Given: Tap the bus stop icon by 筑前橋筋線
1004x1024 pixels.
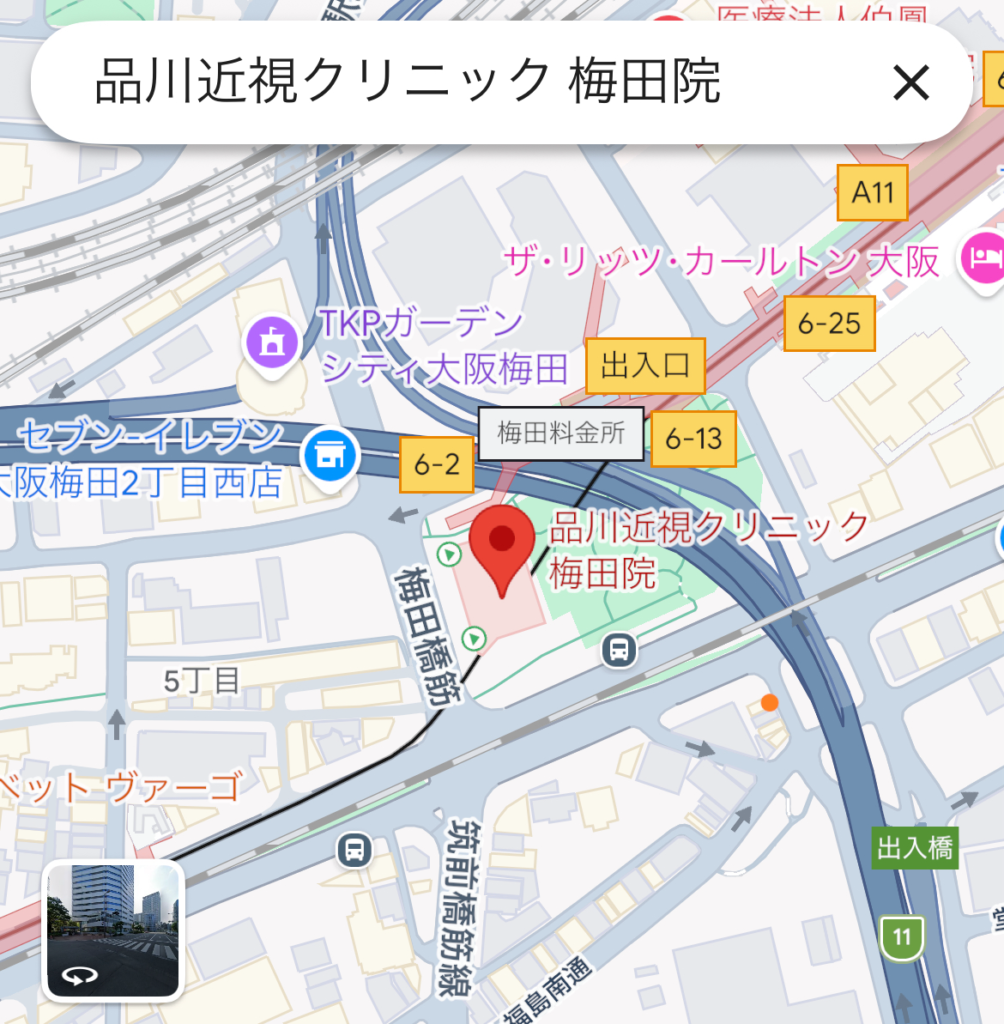Looking at the screenshot, I should [x=353, y=850].
